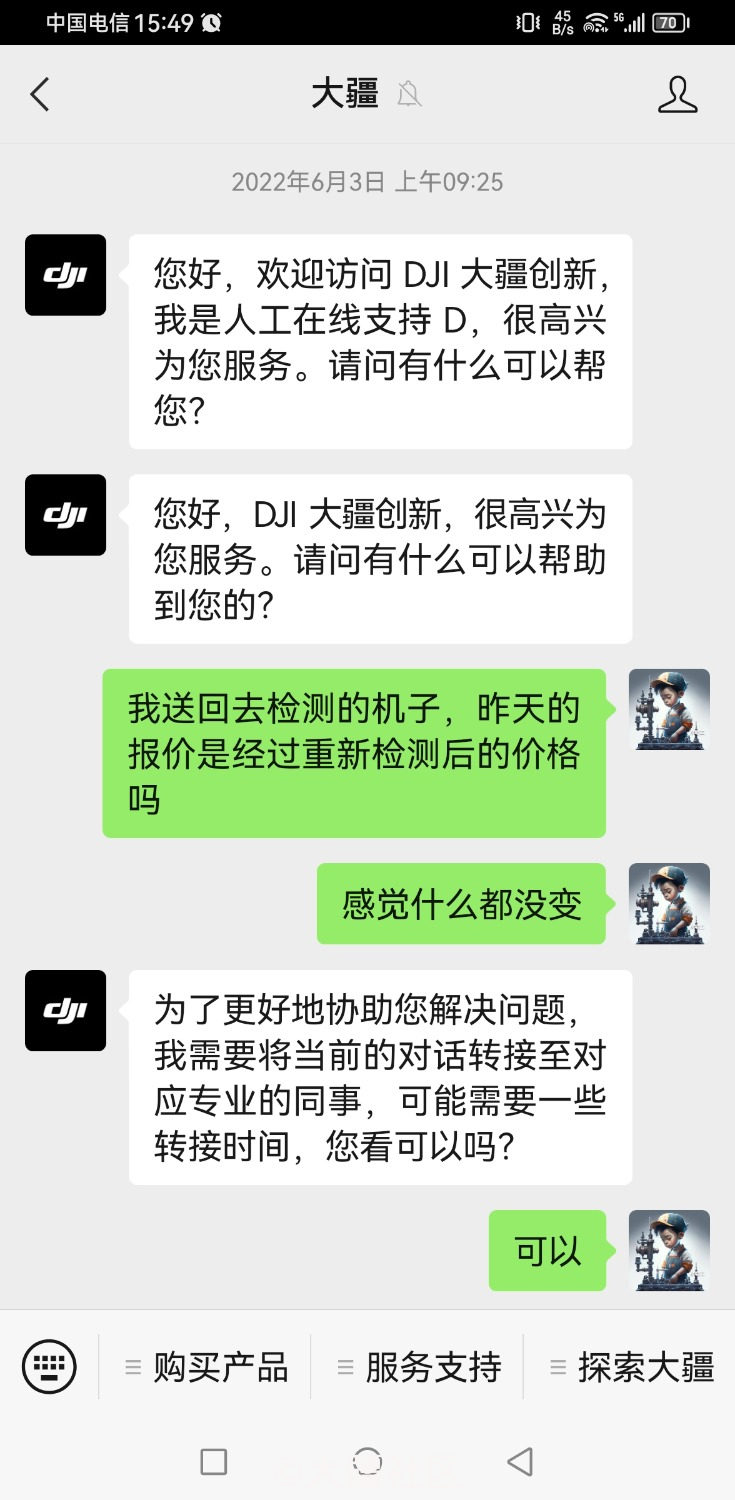Go back from the 大疆 chat

pos(40,95)
